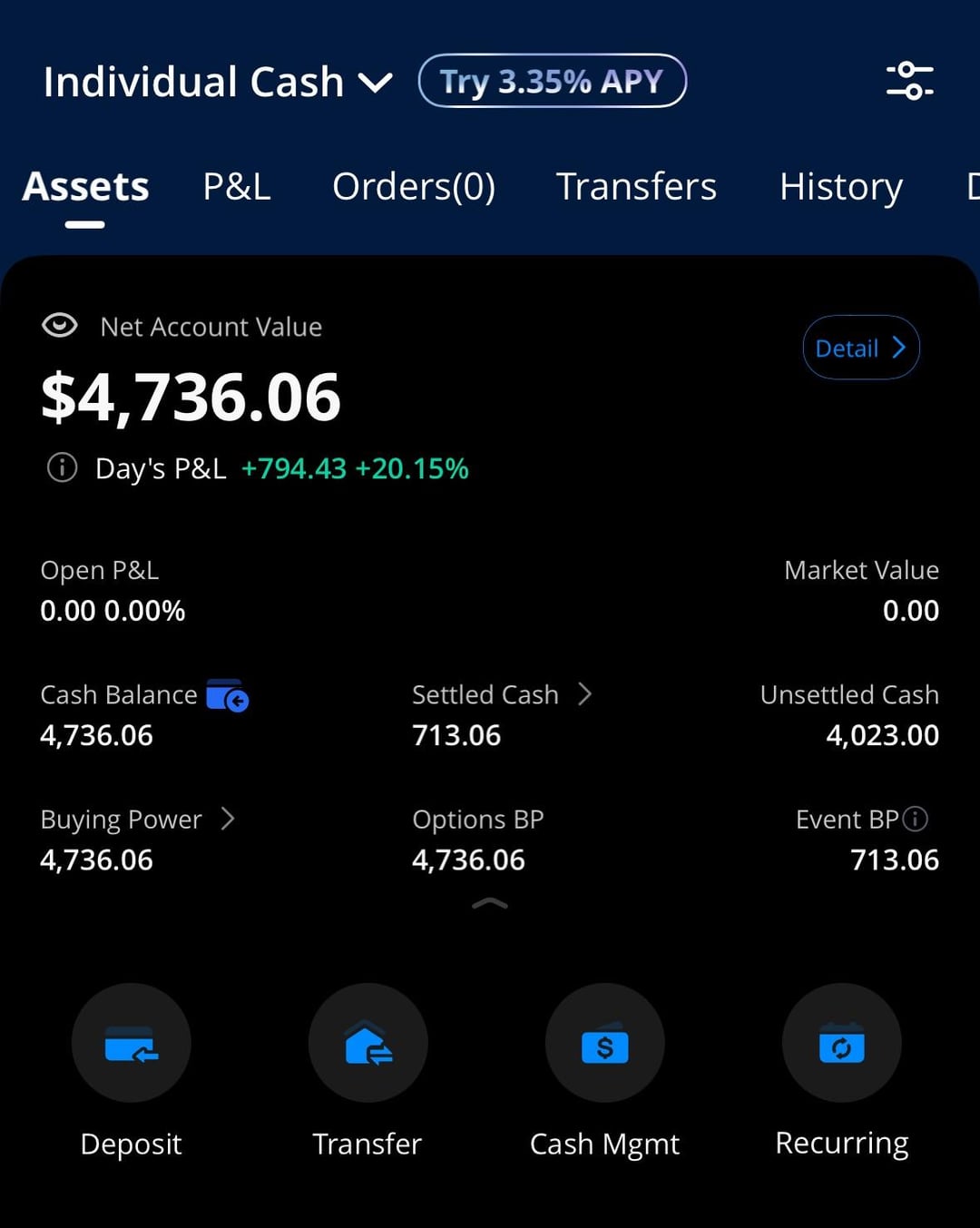
Task: Open the Transfer action
Action: click(x=367, y=1044)
